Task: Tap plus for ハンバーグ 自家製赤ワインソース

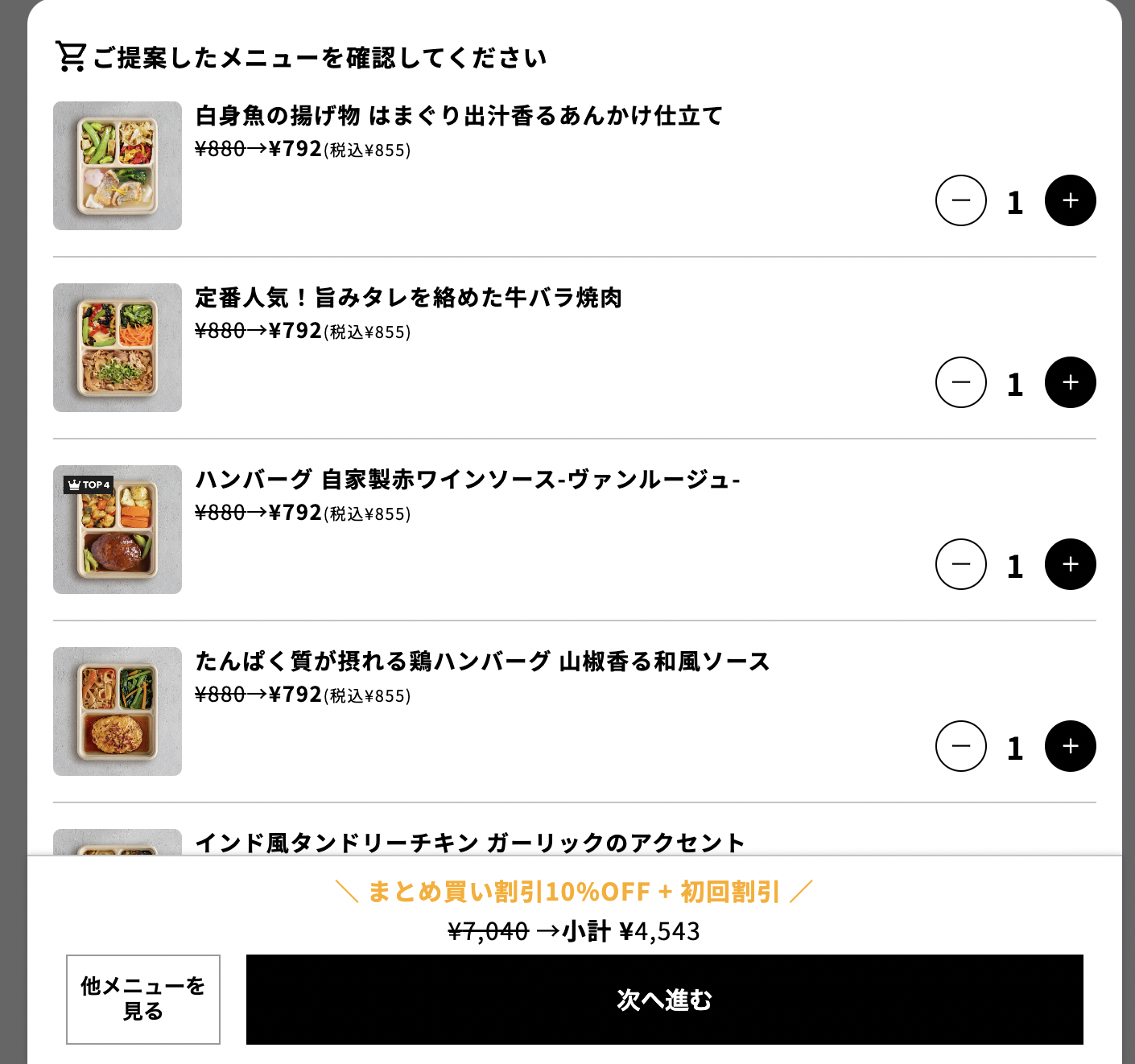Action: coord(1070,564)
